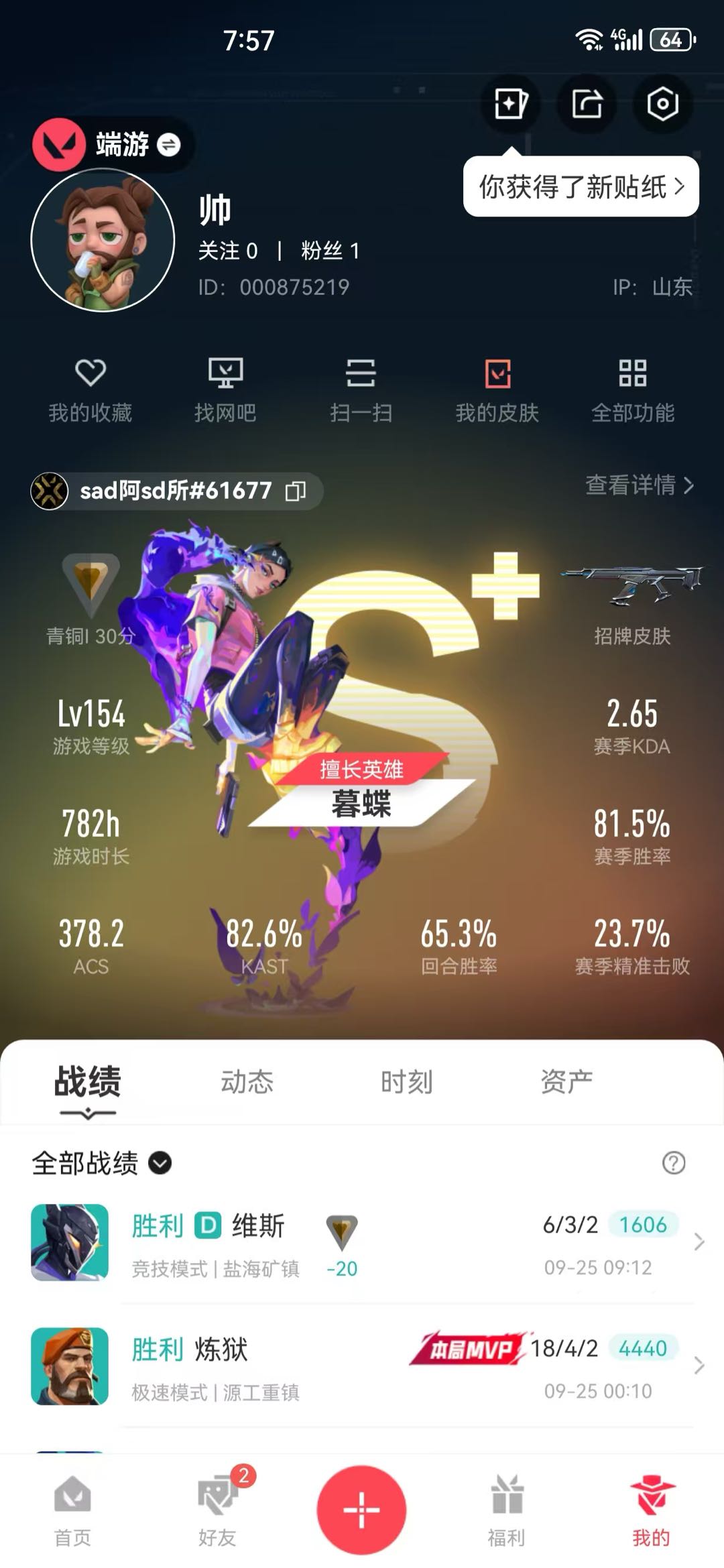The width and height of the screenshot is (724, 1568).
Task: Open the 炼狱 MVP match record
Action: click(362, 1366)
